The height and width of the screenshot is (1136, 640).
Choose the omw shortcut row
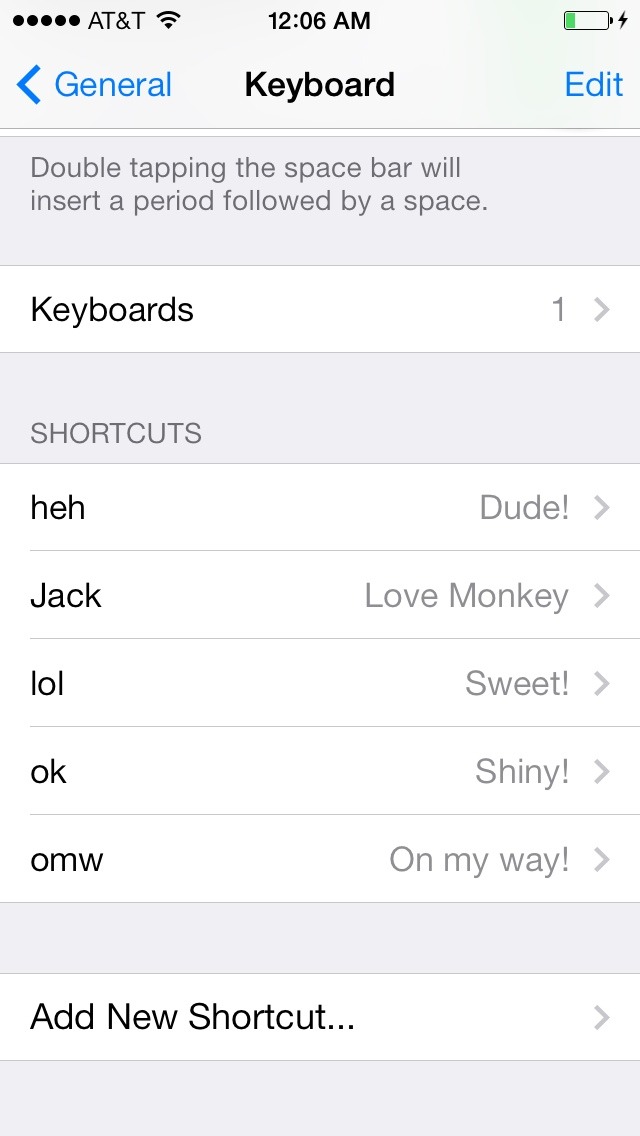[x=320, y=859]
